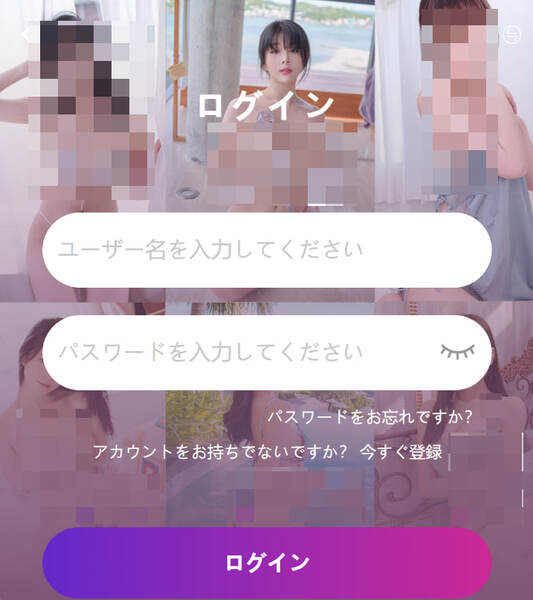
Task: Go back using the top-left arrow
Action: tap(26, 34)
